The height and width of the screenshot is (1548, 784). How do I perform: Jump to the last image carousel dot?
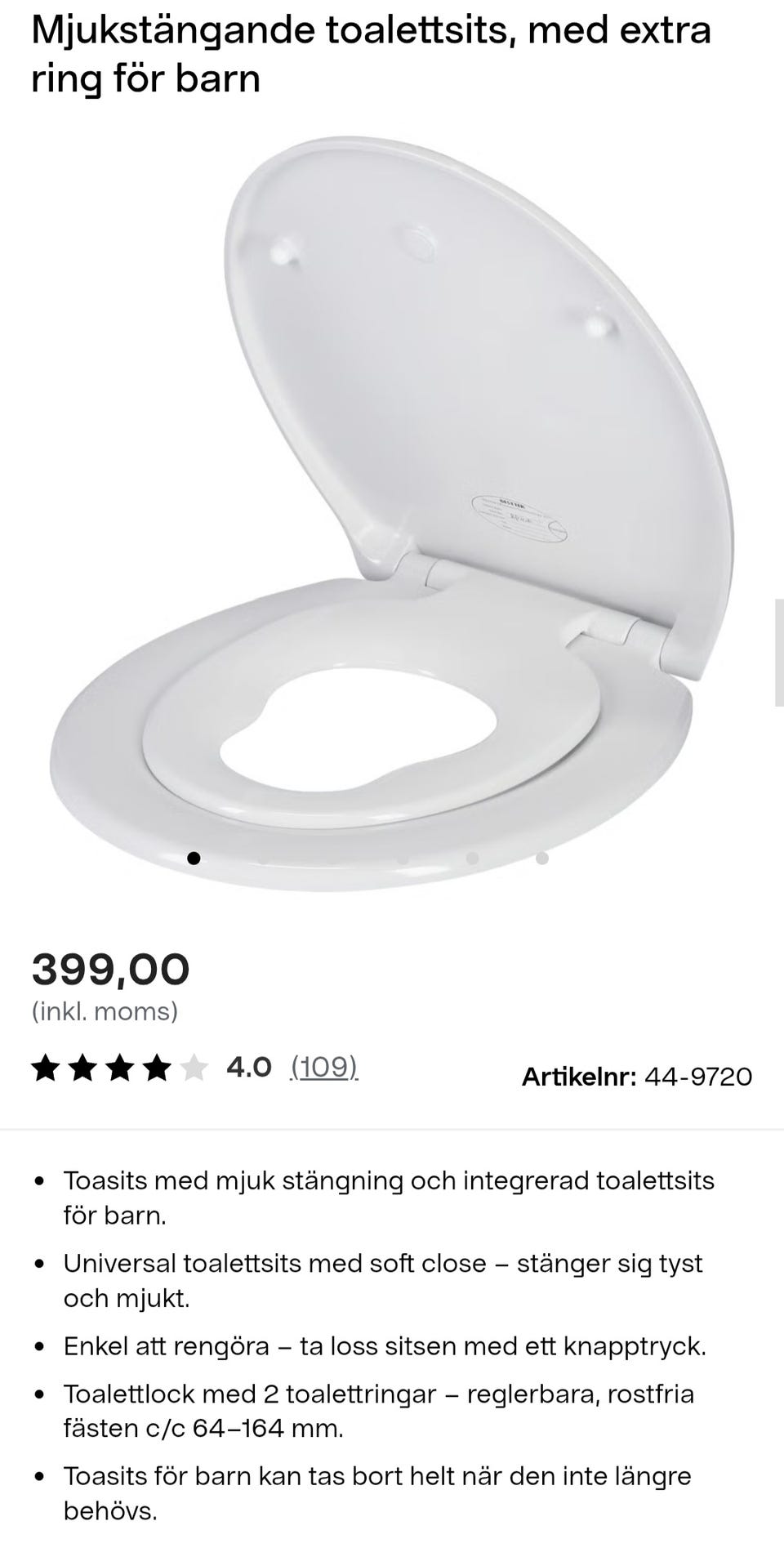(x=541, y=858)
